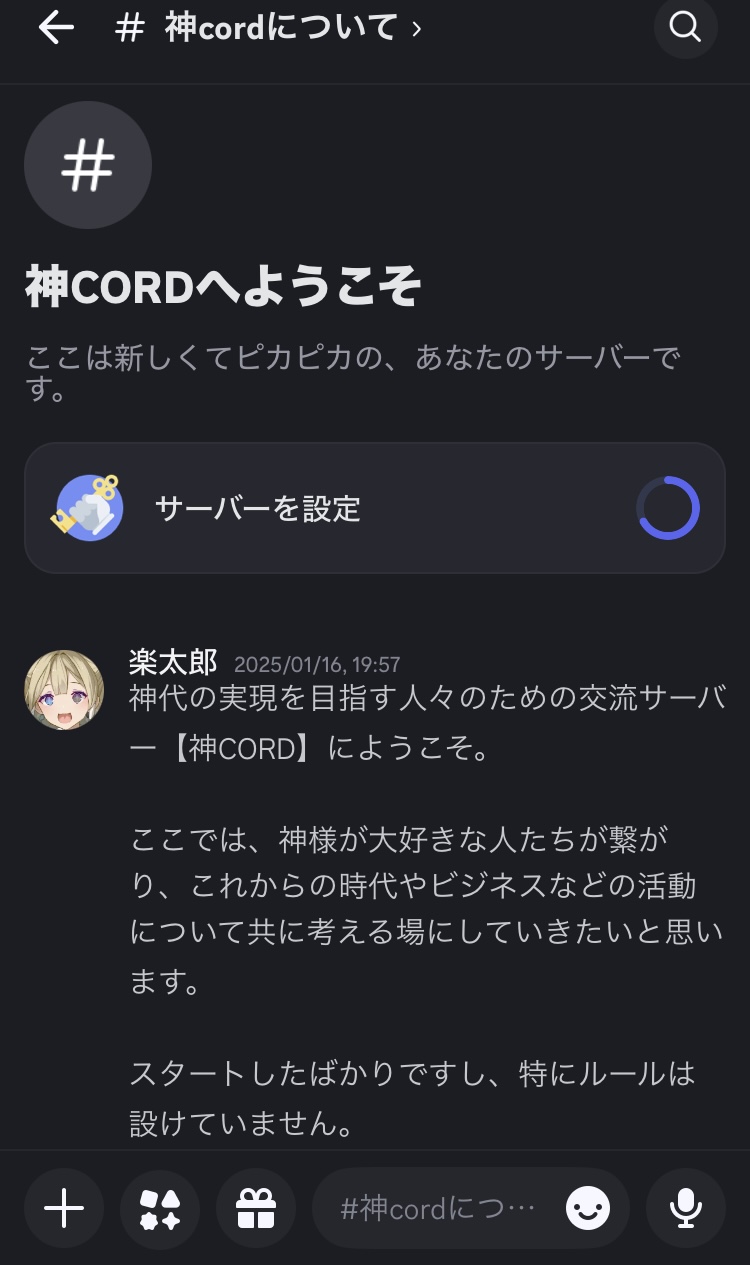
Task: Send a gift with the present icon
Action: coord(256,1209)
